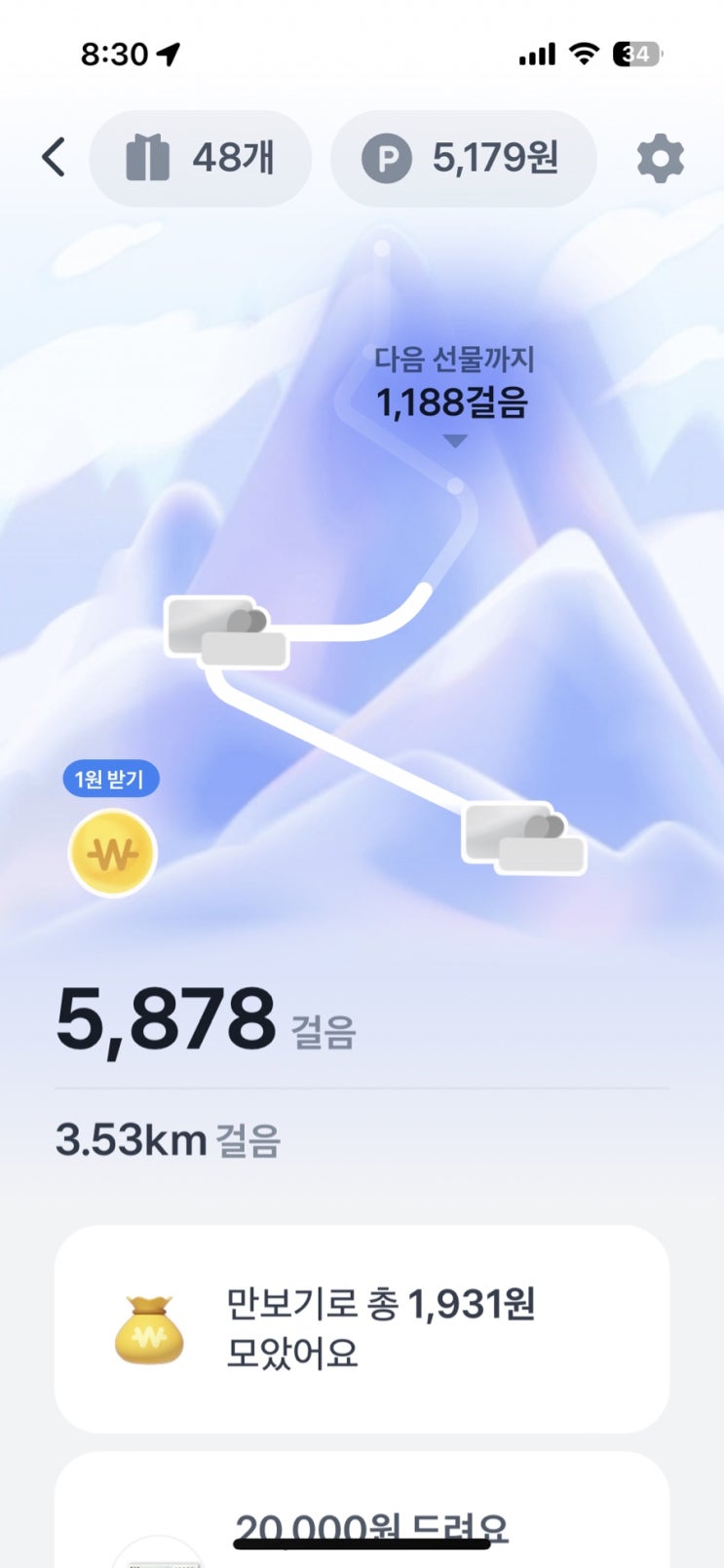Viewport: 724px width, 1568px height.
Task: Go back using the top-left arrow
Action: (x=55, y=157)
